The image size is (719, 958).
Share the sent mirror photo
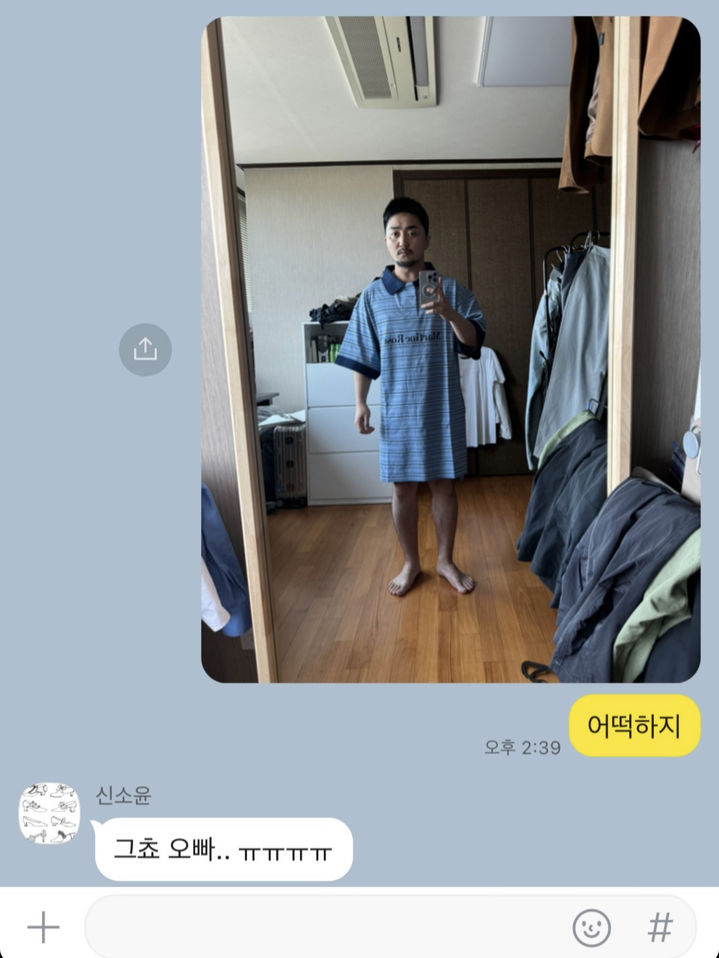tap(145, 349)
